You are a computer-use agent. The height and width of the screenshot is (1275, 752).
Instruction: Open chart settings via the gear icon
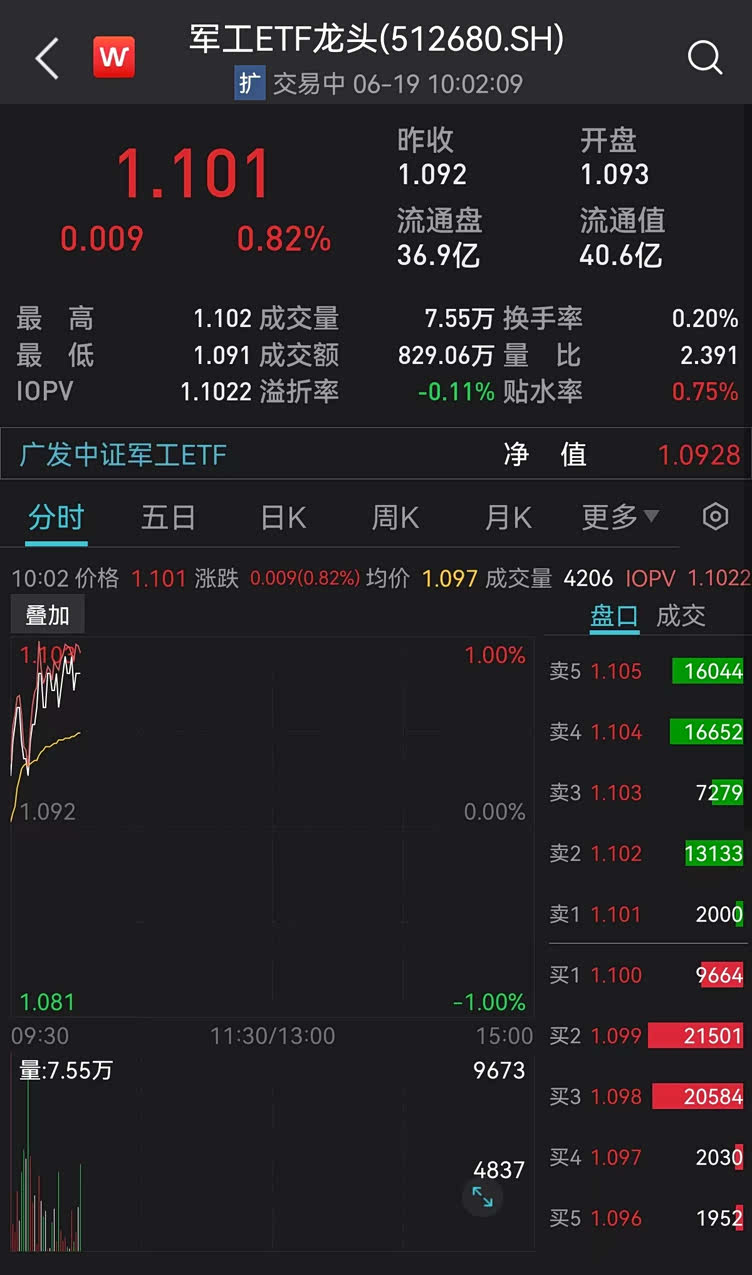(x=714, y=515)
